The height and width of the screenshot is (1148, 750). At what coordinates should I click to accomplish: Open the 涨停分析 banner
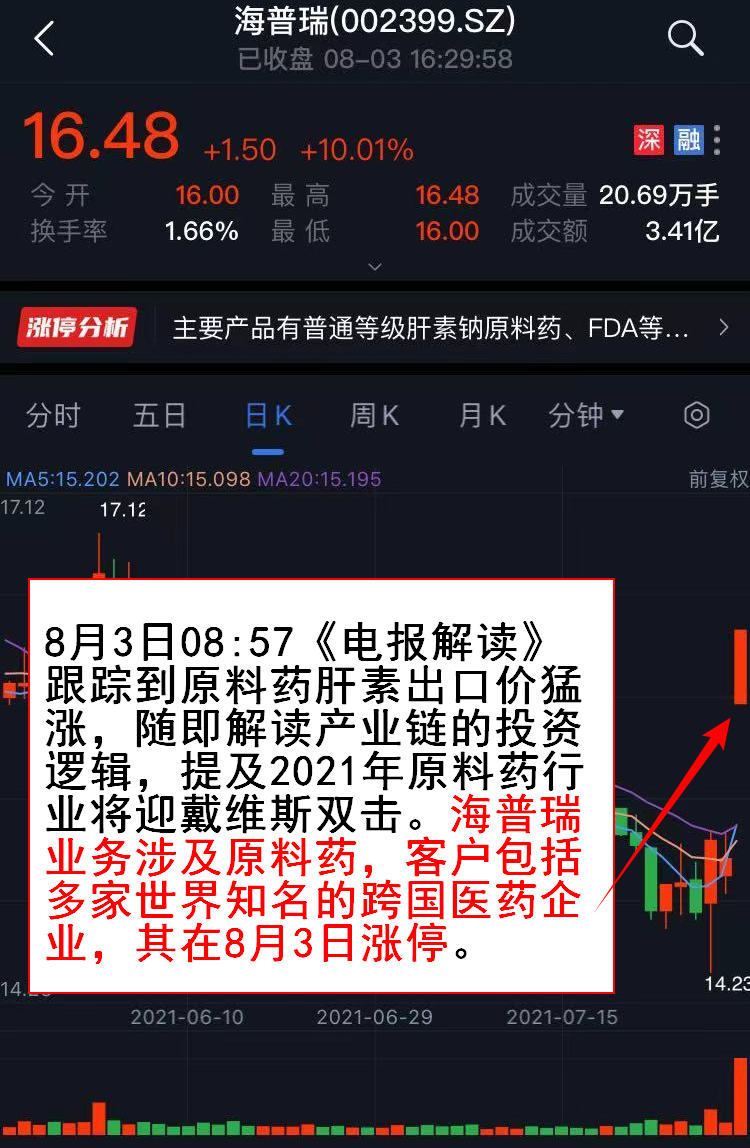(375, 327)
